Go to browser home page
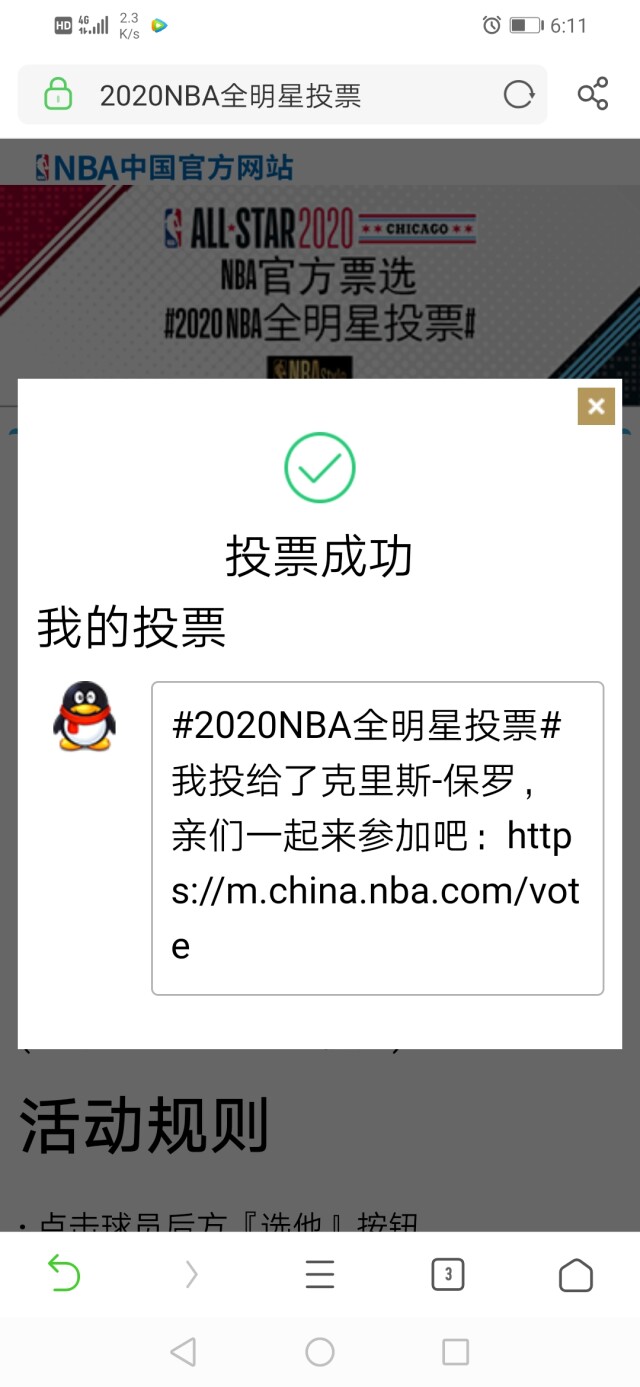 click(575, 1275)
